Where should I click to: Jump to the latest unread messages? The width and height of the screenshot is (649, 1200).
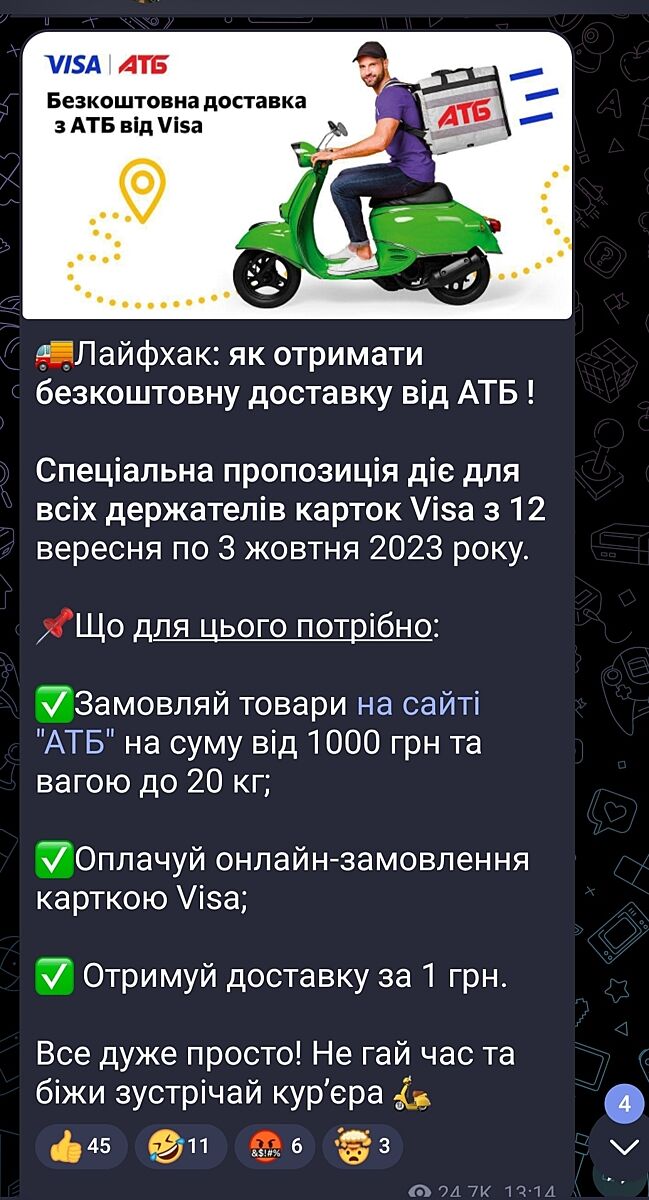[x=624, y=1146]
